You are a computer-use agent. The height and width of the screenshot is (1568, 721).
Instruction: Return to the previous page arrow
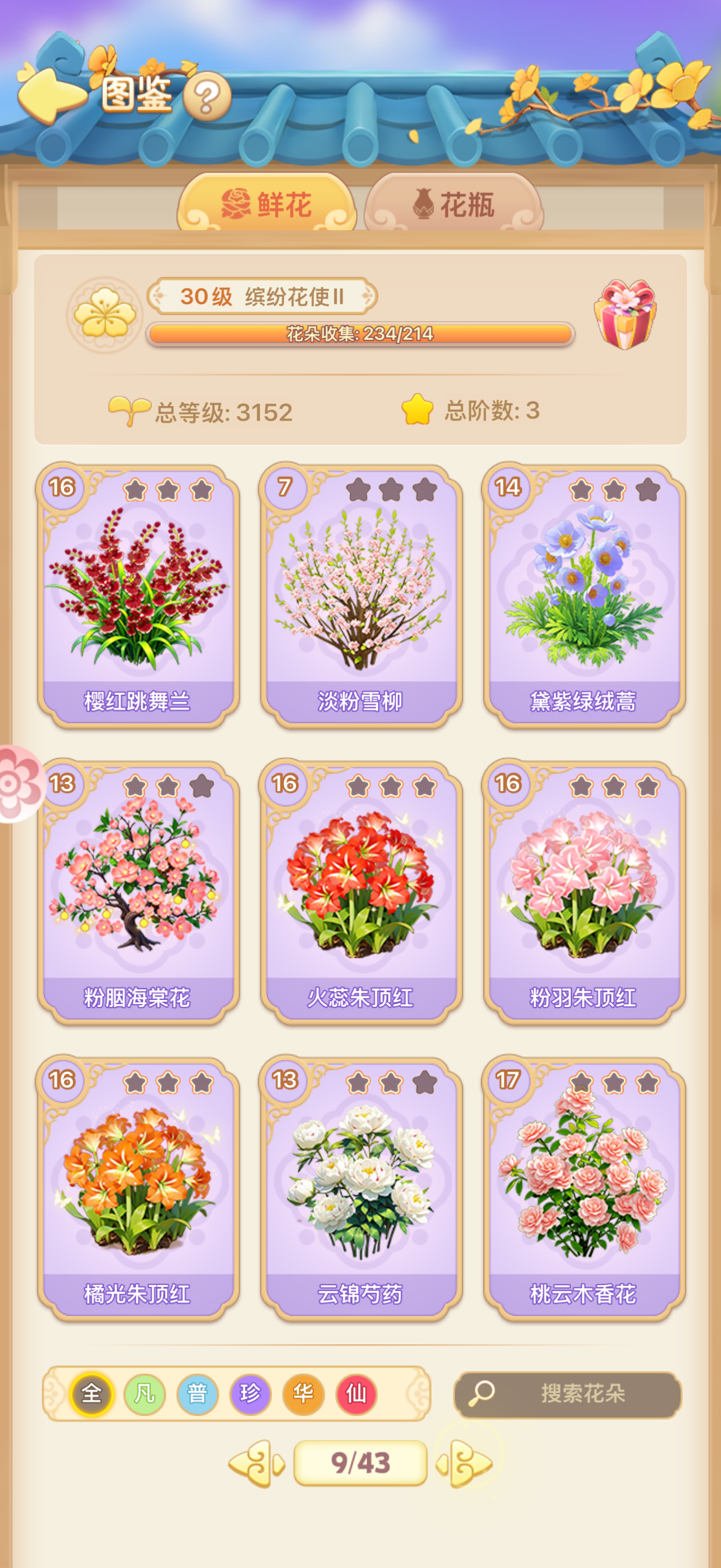256,1463
